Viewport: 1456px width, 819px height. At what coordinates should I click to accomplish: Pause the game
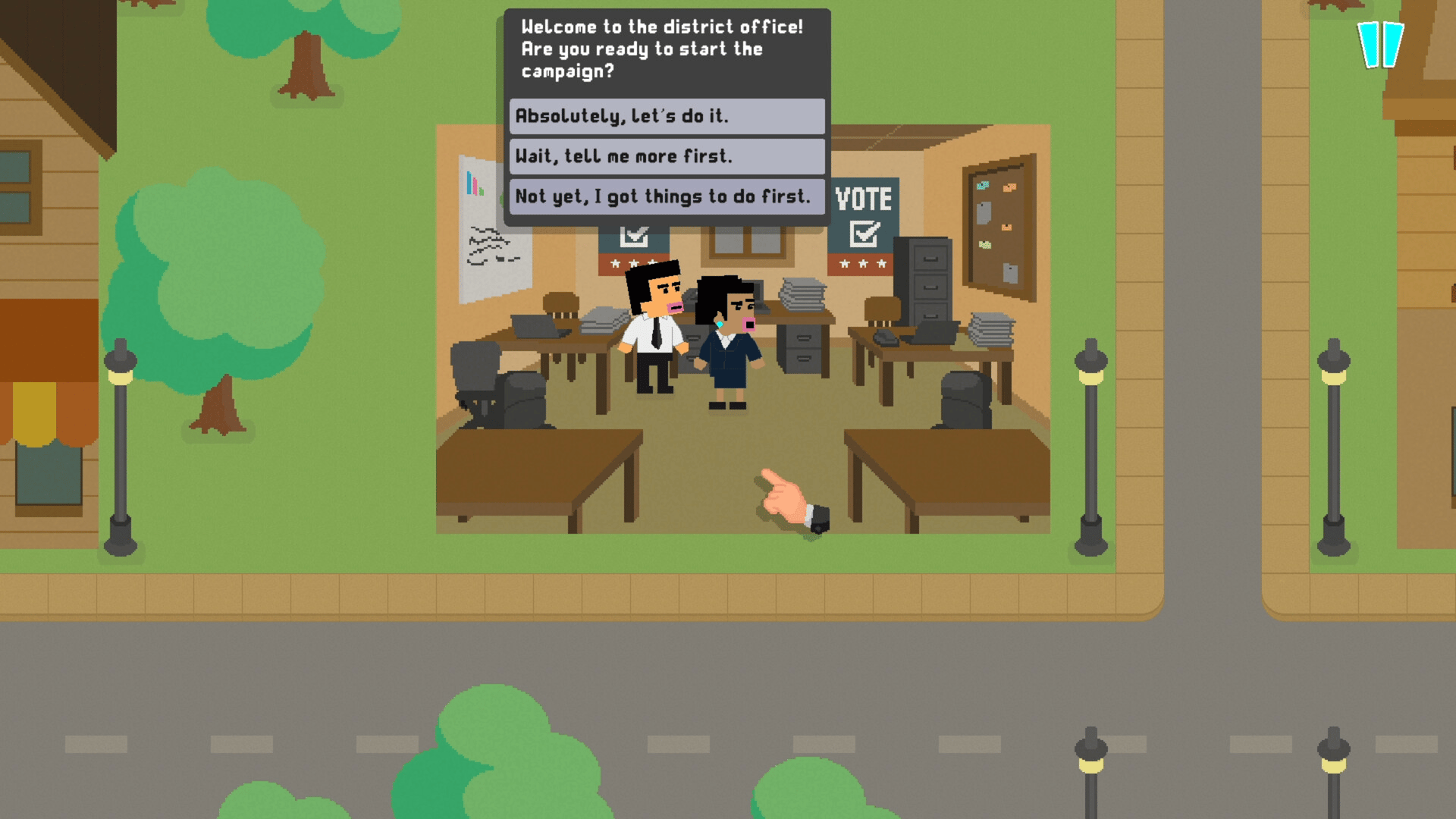[x=1380, y=45]
